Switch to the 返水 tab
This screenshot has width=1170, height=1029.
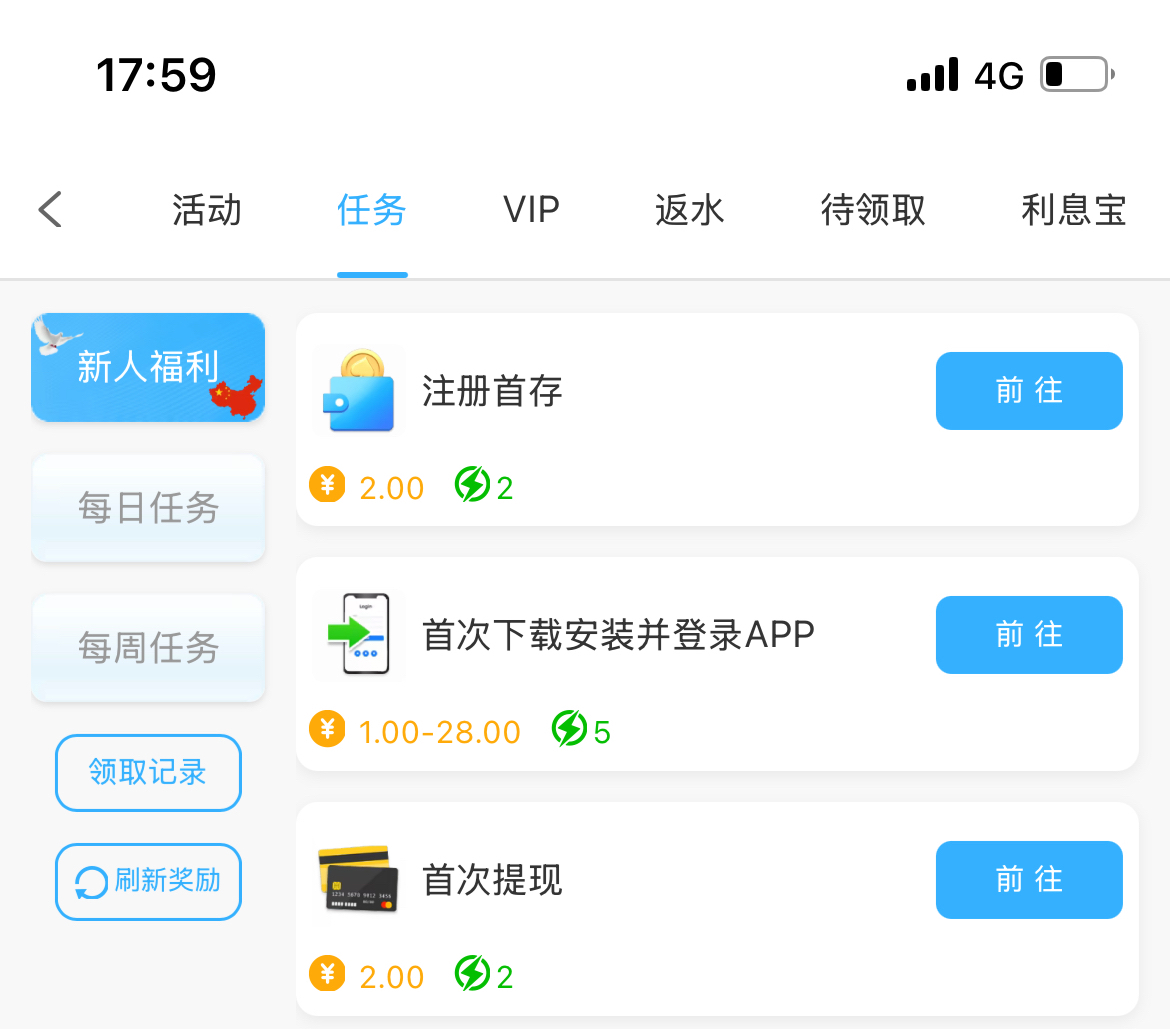pos(689,210)
